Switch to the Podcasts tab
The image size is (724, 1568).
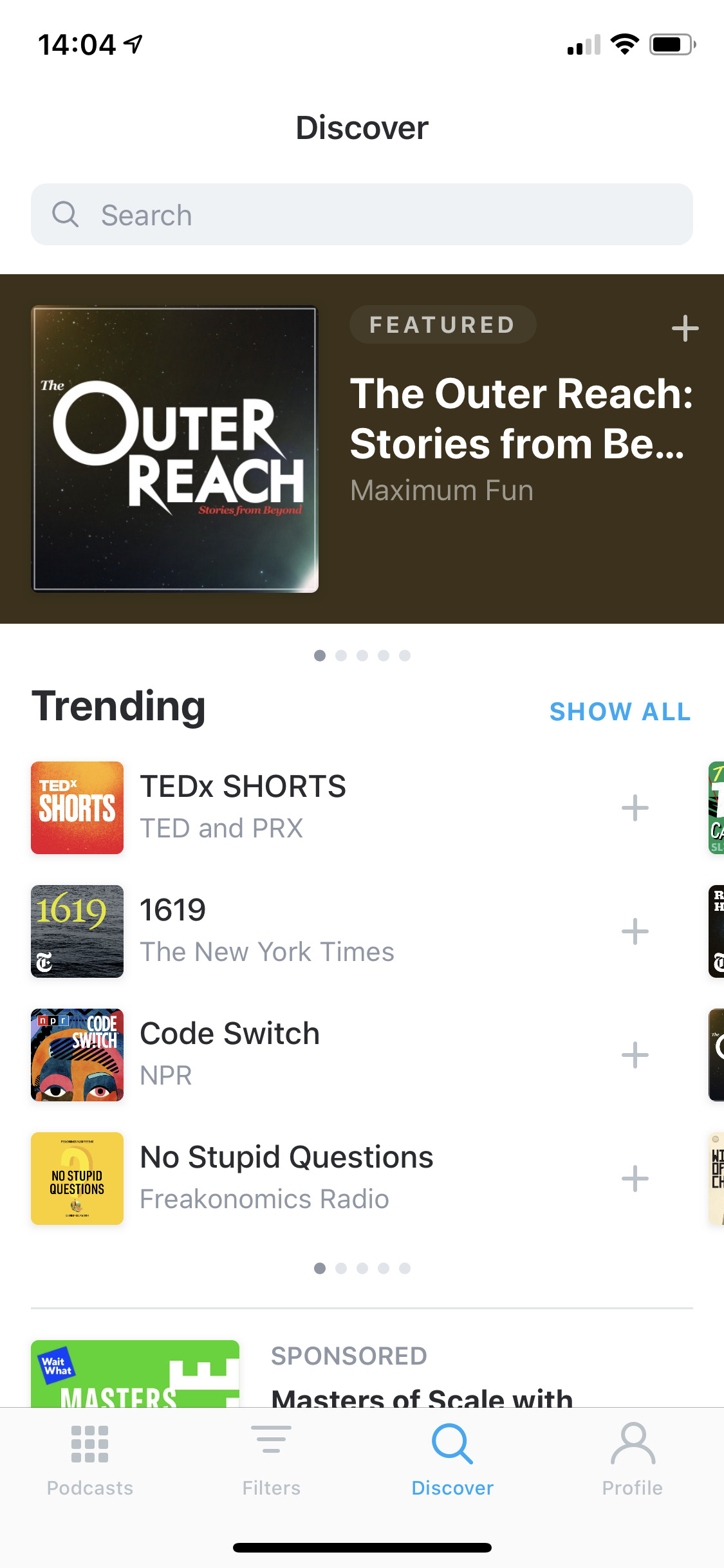90,1460
